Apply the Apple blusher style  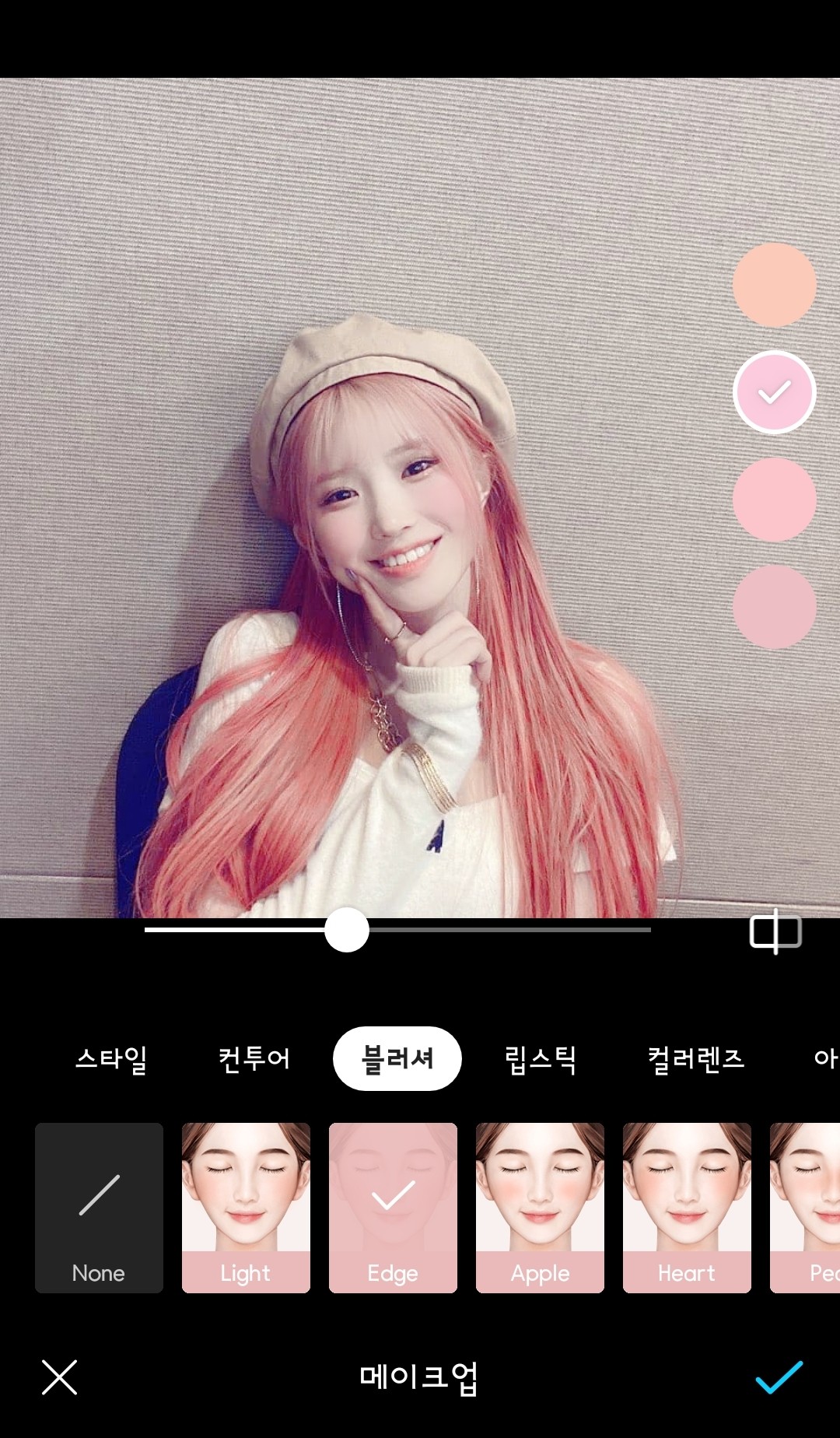(540, 1208)
